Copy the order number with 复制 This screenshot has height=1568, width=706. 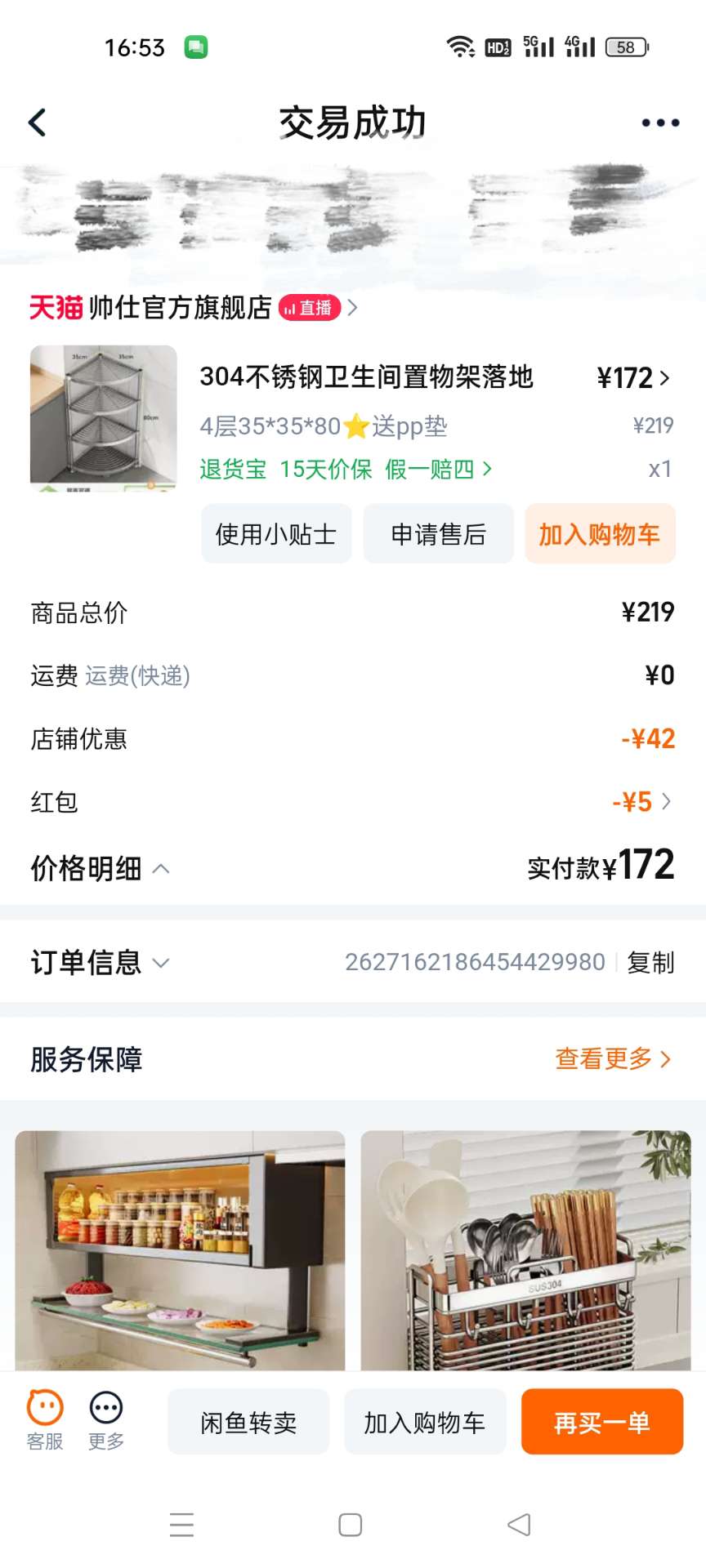click(x=650, y=963)
